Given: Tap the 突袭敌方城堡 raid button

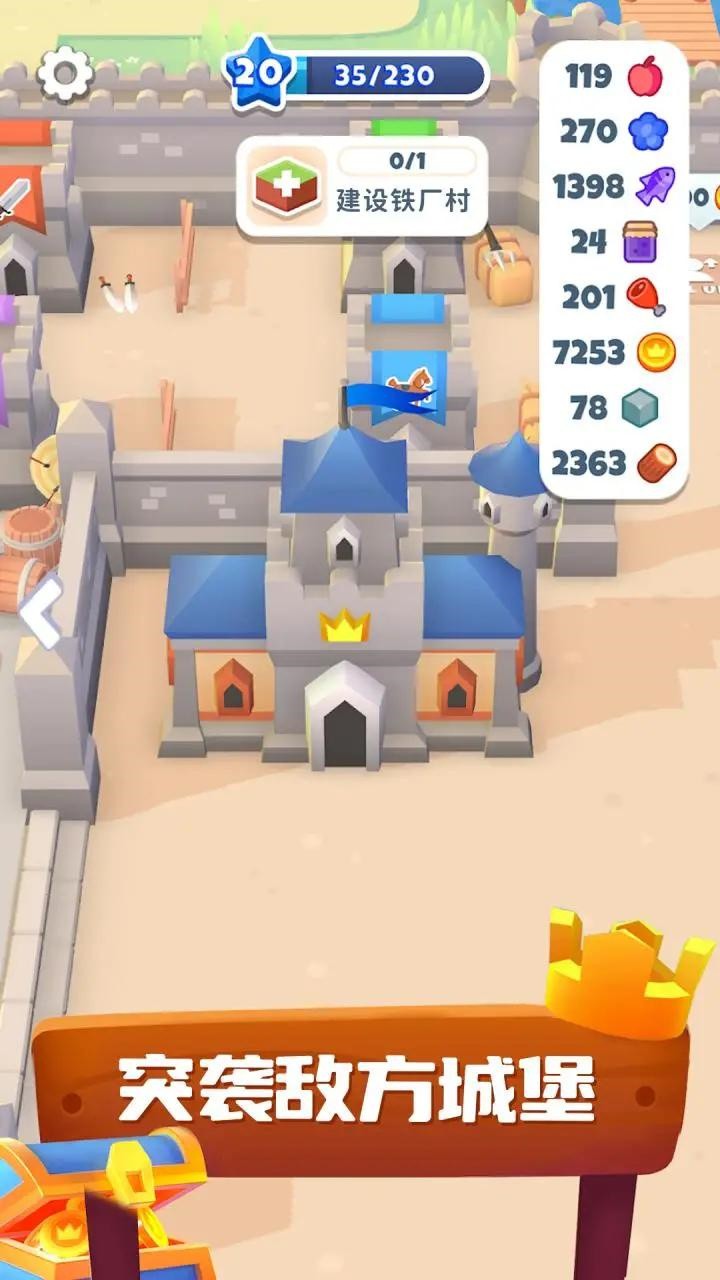Looking at the screenshot, I should [358, 1088].
